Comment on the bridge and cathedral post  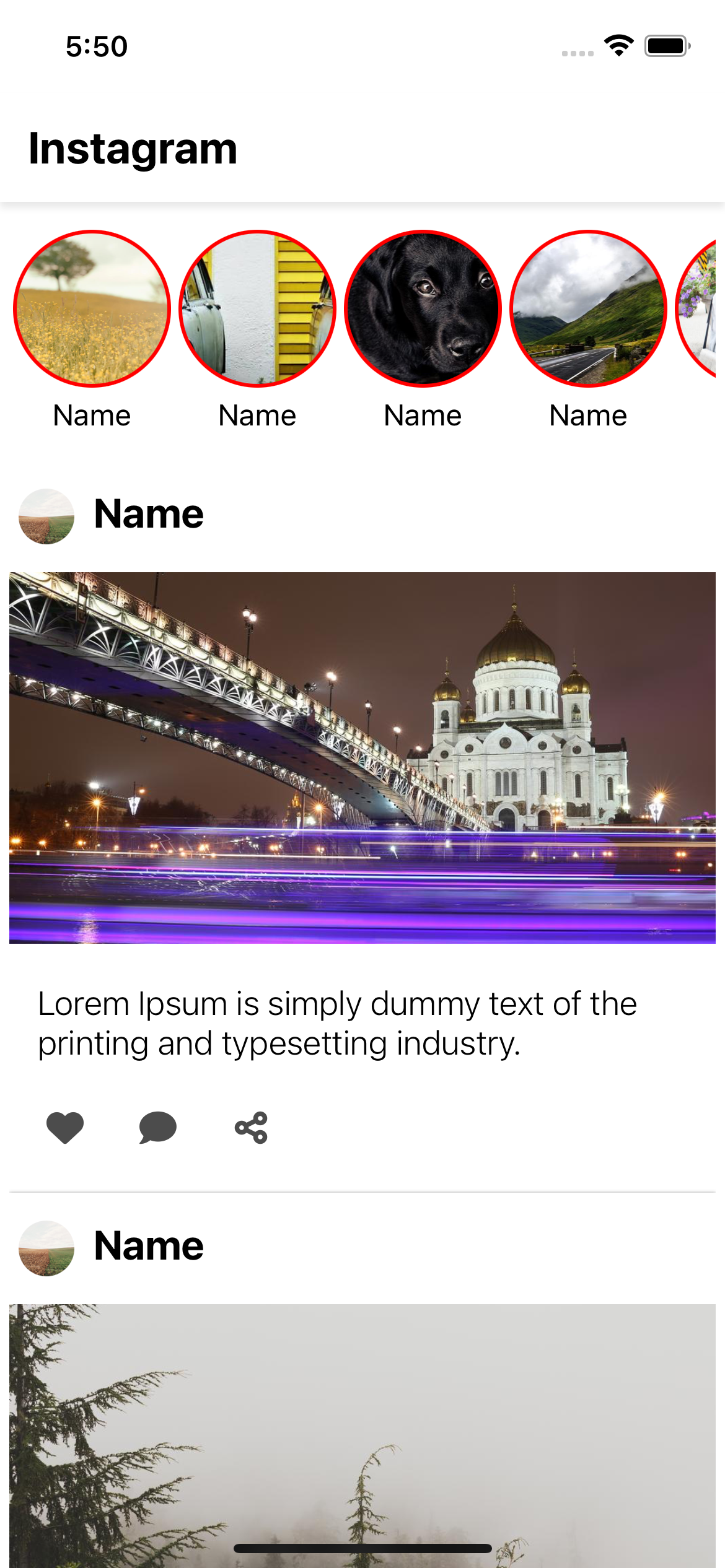pyautogui.click(x=158, y=1127)
